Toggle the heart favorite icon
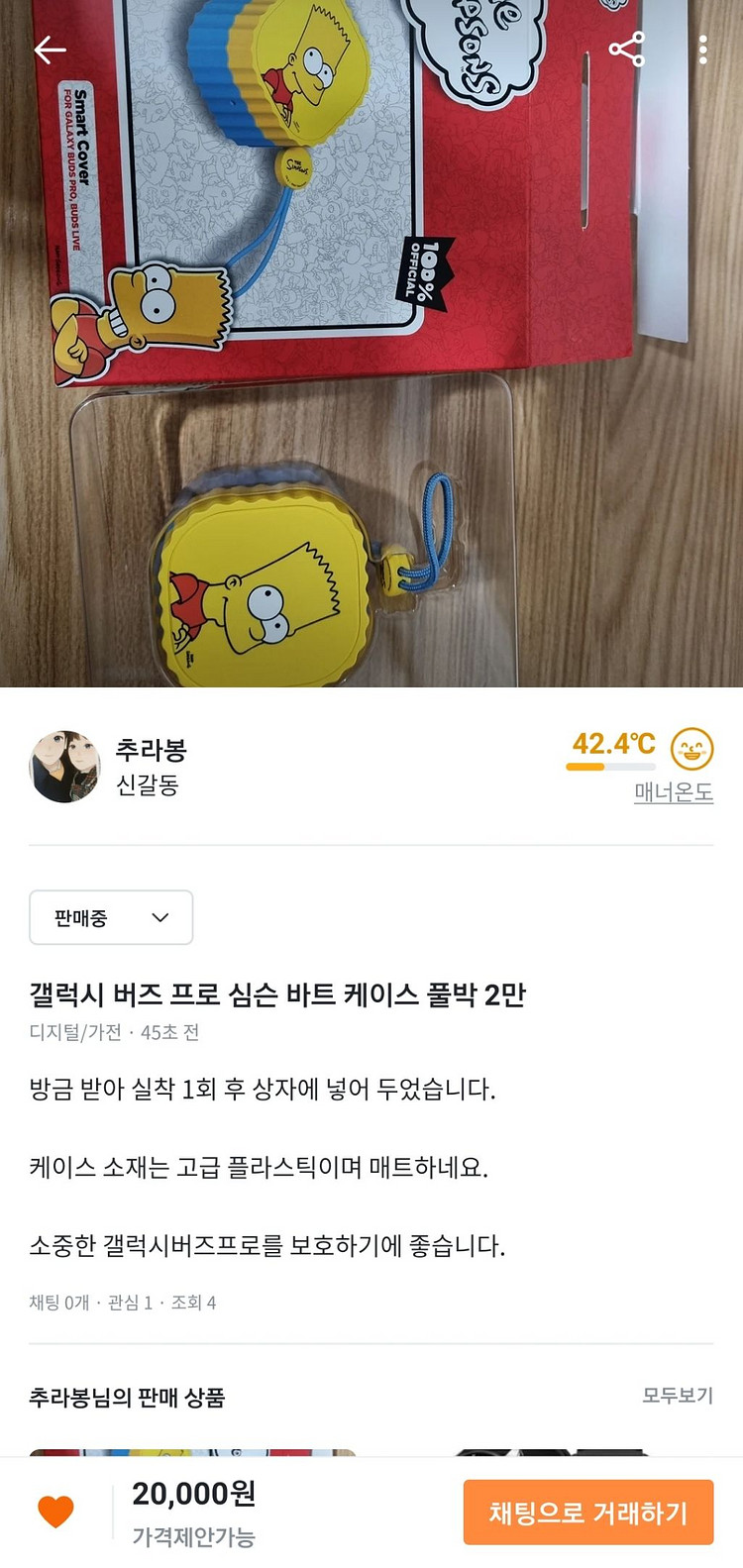This screenshot has height=1568, width=743. 55,1512
